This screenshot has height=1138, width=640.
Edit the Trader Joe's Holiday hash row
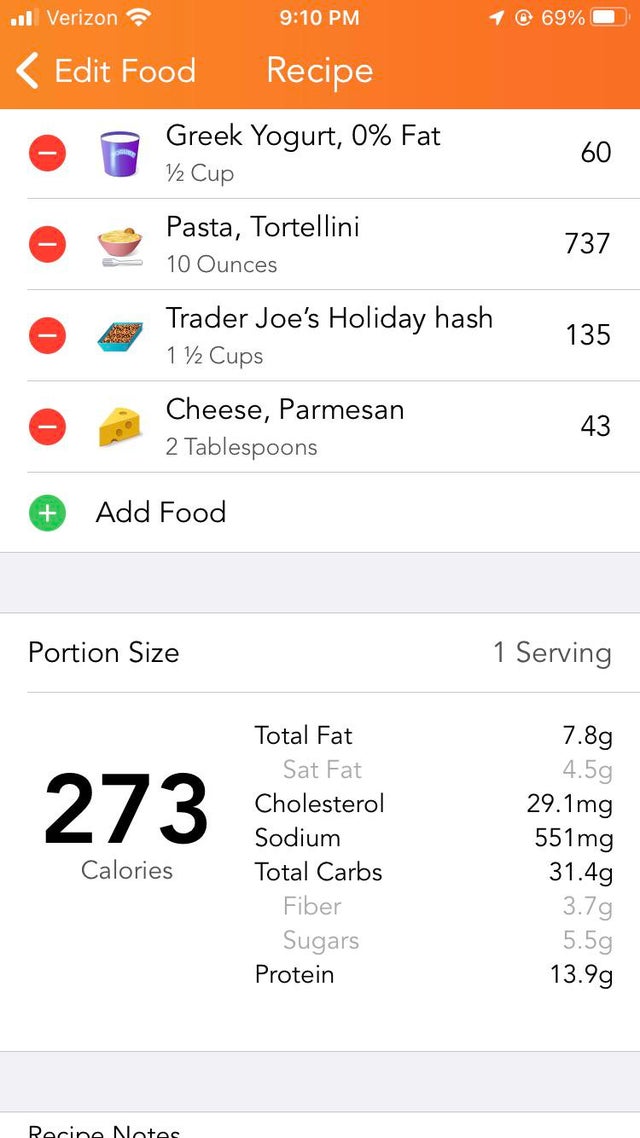coord(329,335)
